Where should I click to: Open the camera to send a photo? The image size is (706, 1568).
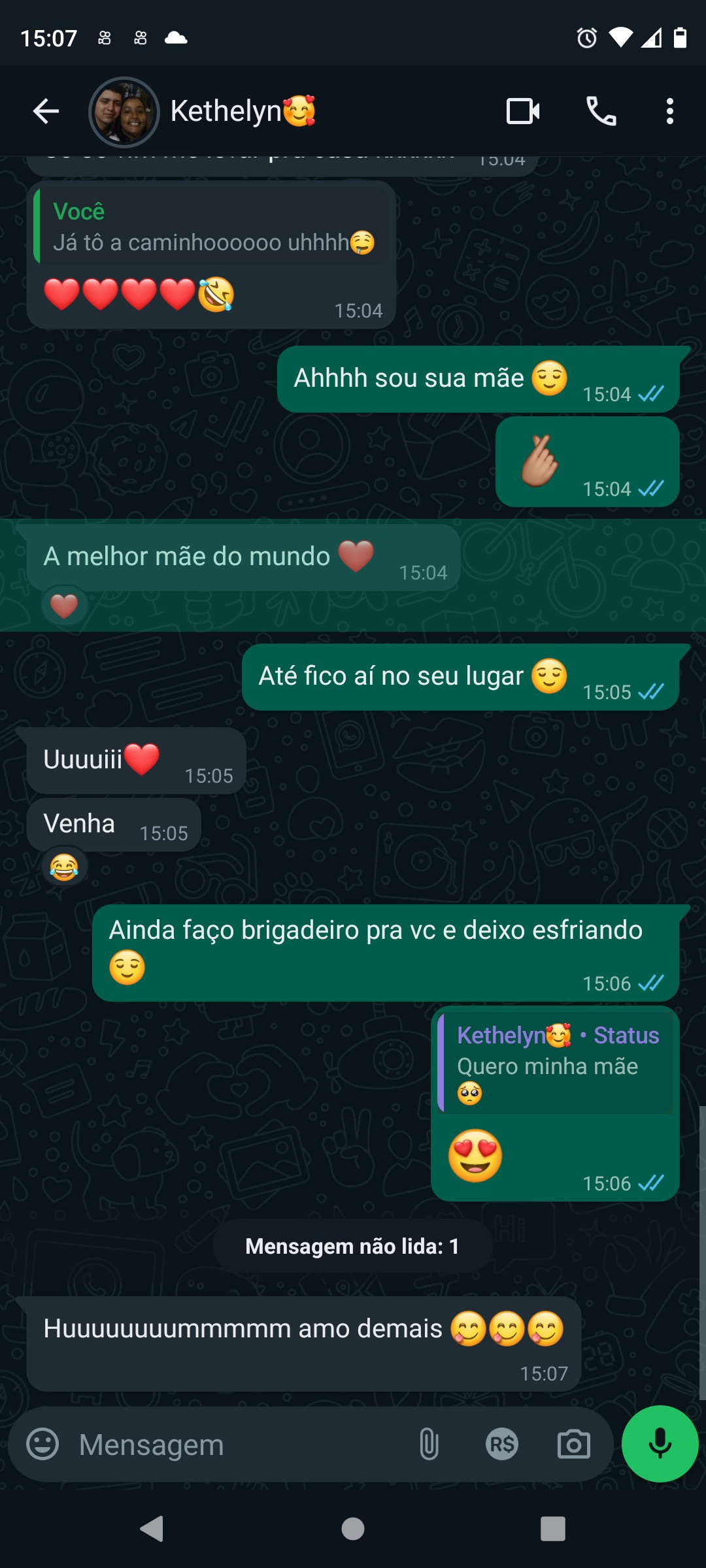(x=573, y=1445)
